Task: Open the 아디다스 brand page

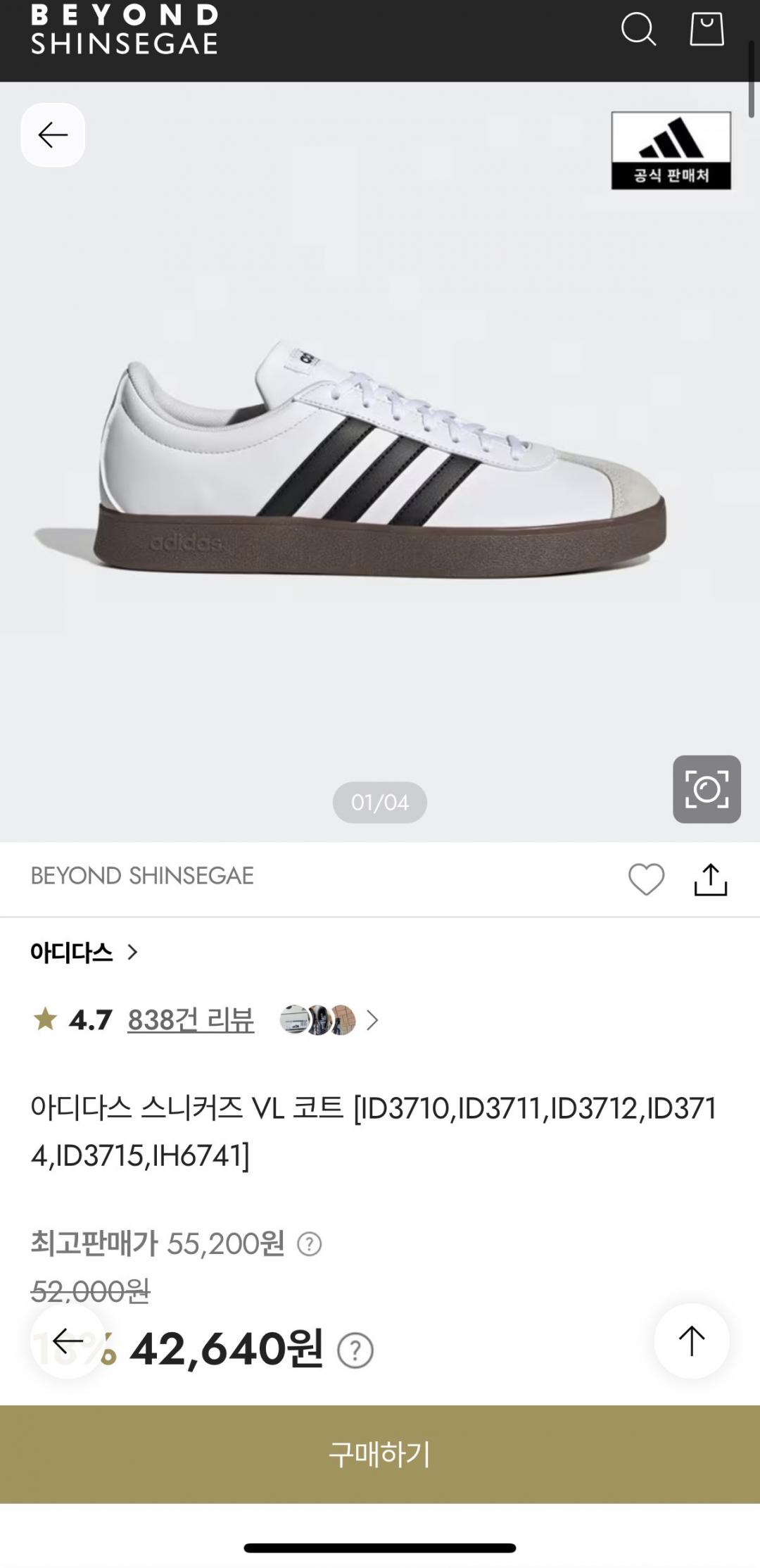Action: (84, 953)
